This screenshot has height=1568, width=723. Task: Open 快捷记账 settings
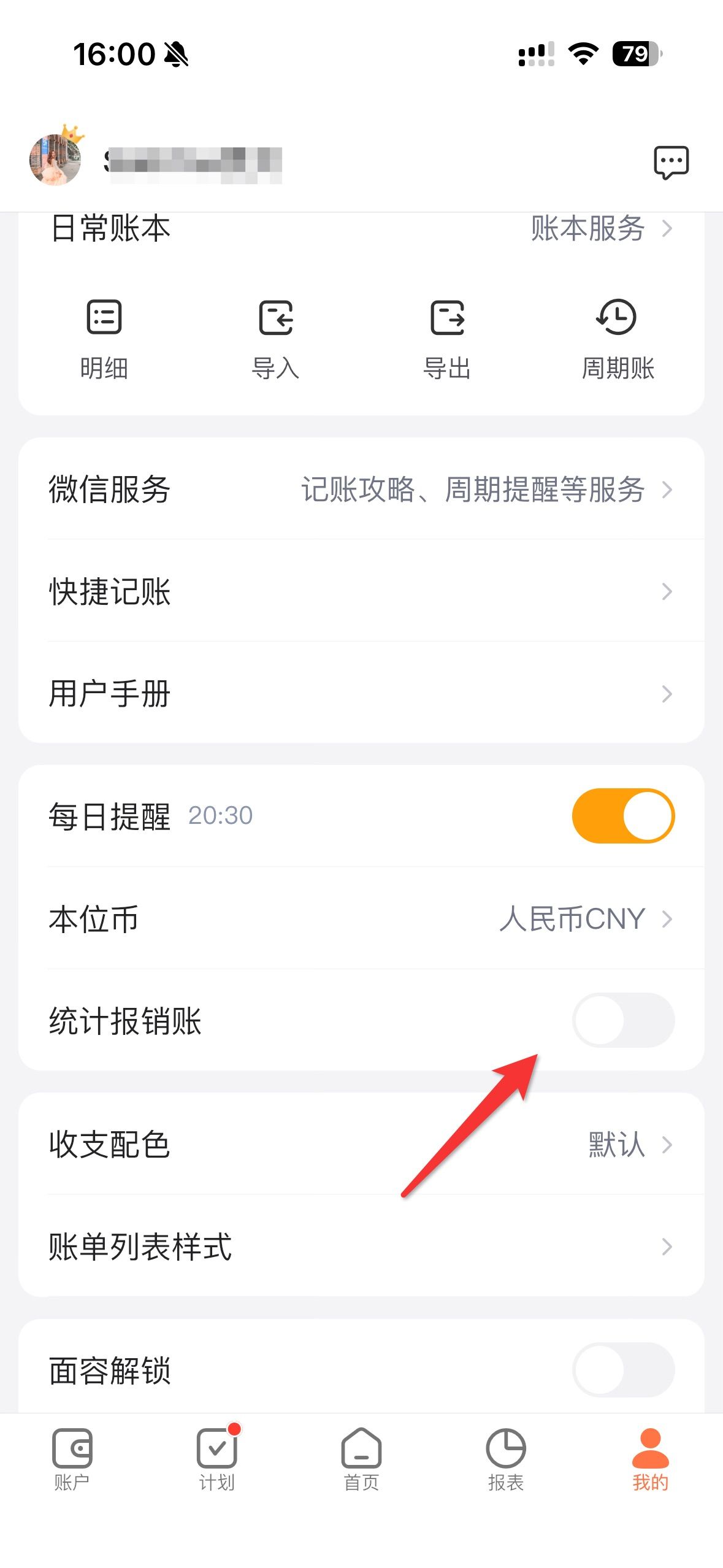[x=361, y=591]
